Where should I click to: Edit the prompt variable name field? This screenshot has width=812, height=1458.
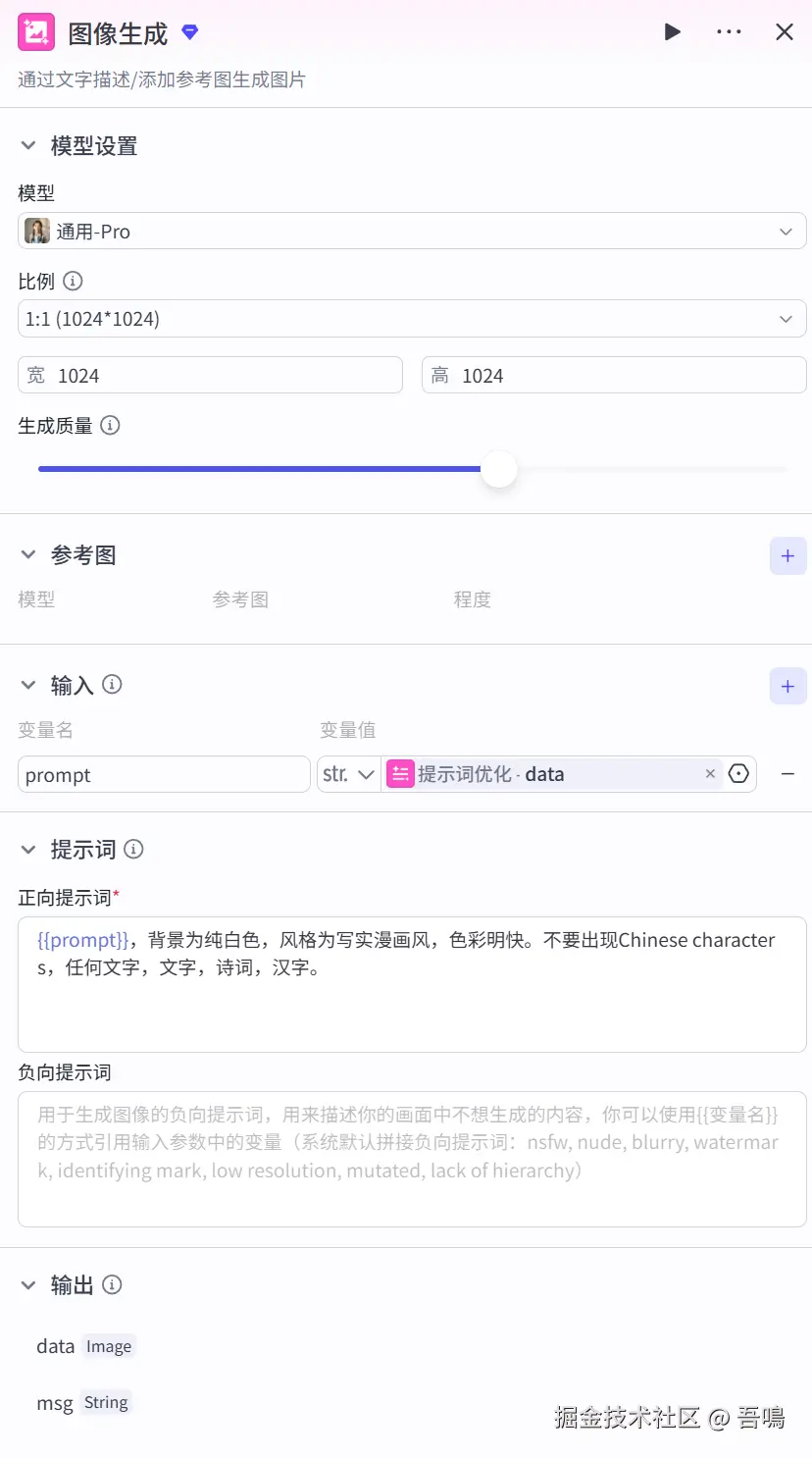pos(164,775)
